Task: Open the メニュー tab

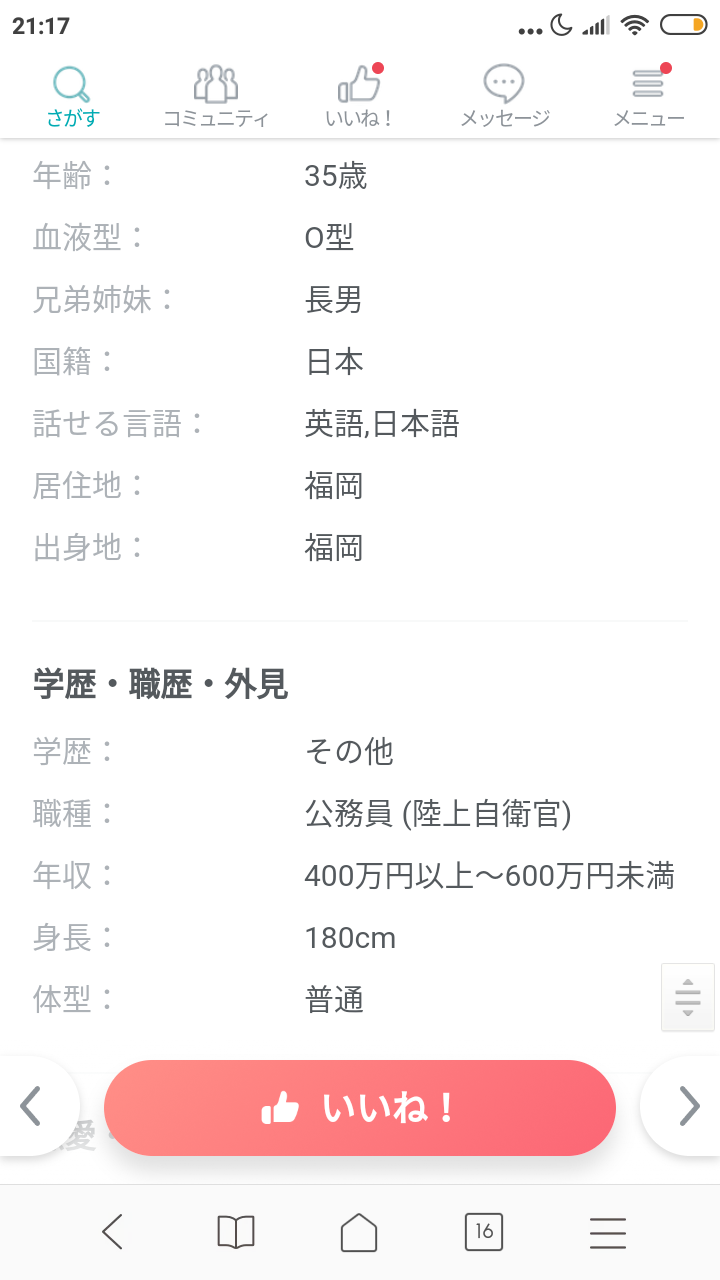Action: coord(648,97)
